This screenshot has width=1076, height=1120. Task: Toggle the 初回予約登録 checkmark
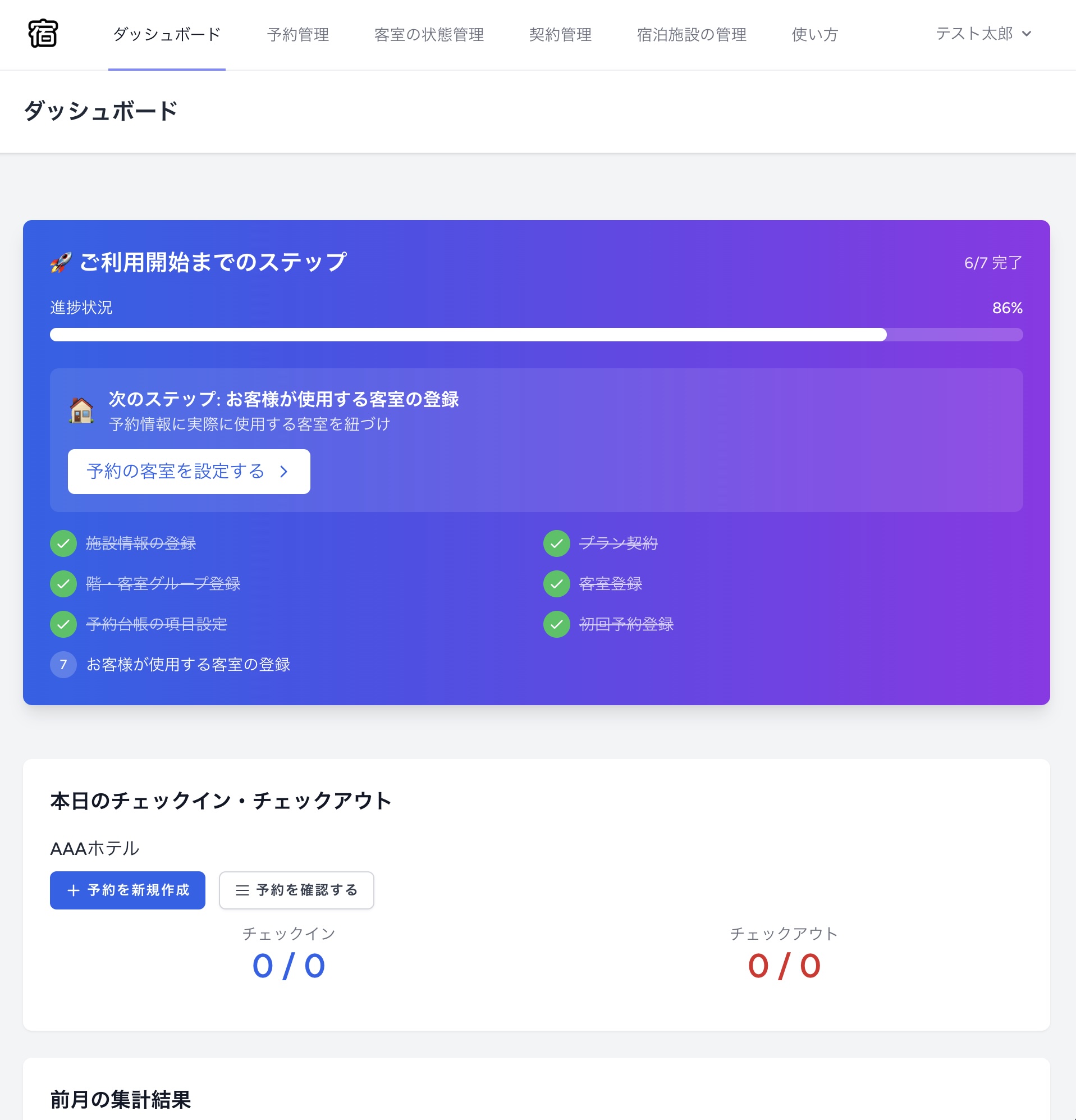pyautogui.click(x=556, y=625)
